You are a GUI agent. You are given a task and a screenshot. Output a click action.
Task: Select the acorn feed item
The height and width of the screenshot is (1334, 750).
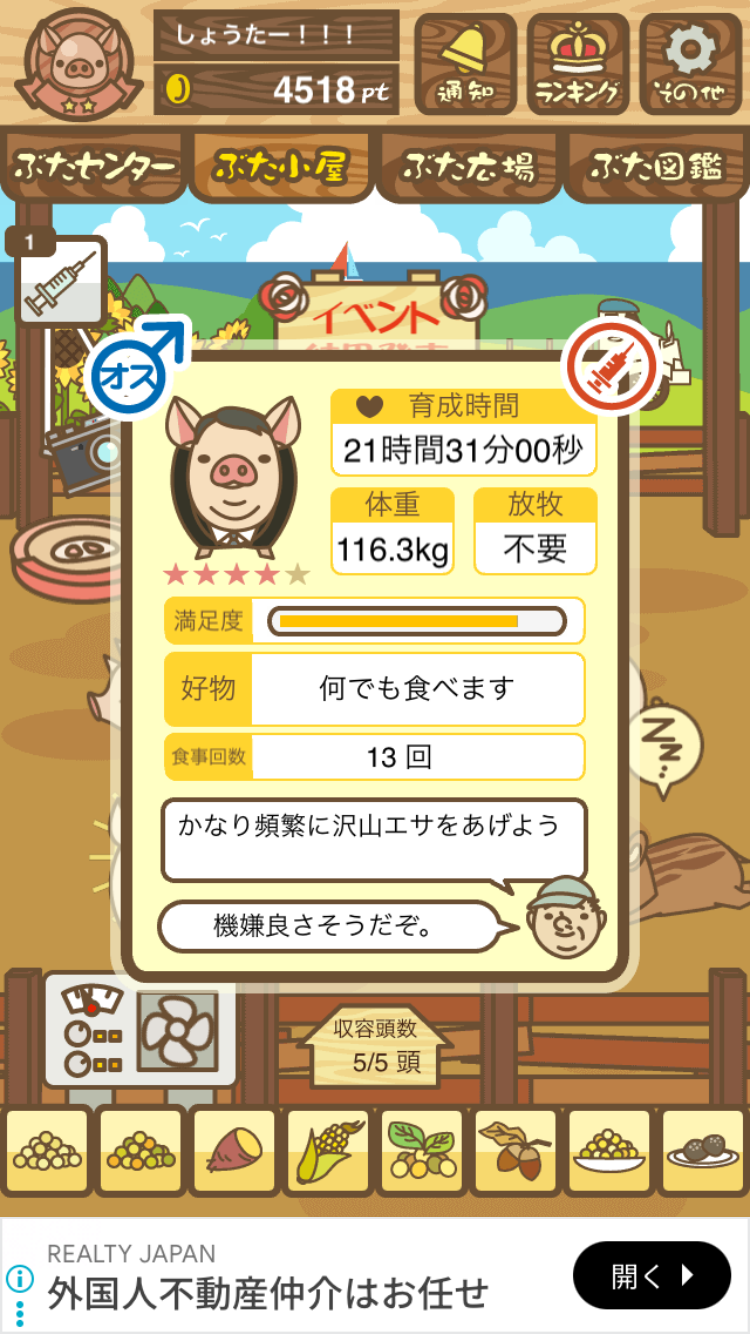tap(515, 1152)
